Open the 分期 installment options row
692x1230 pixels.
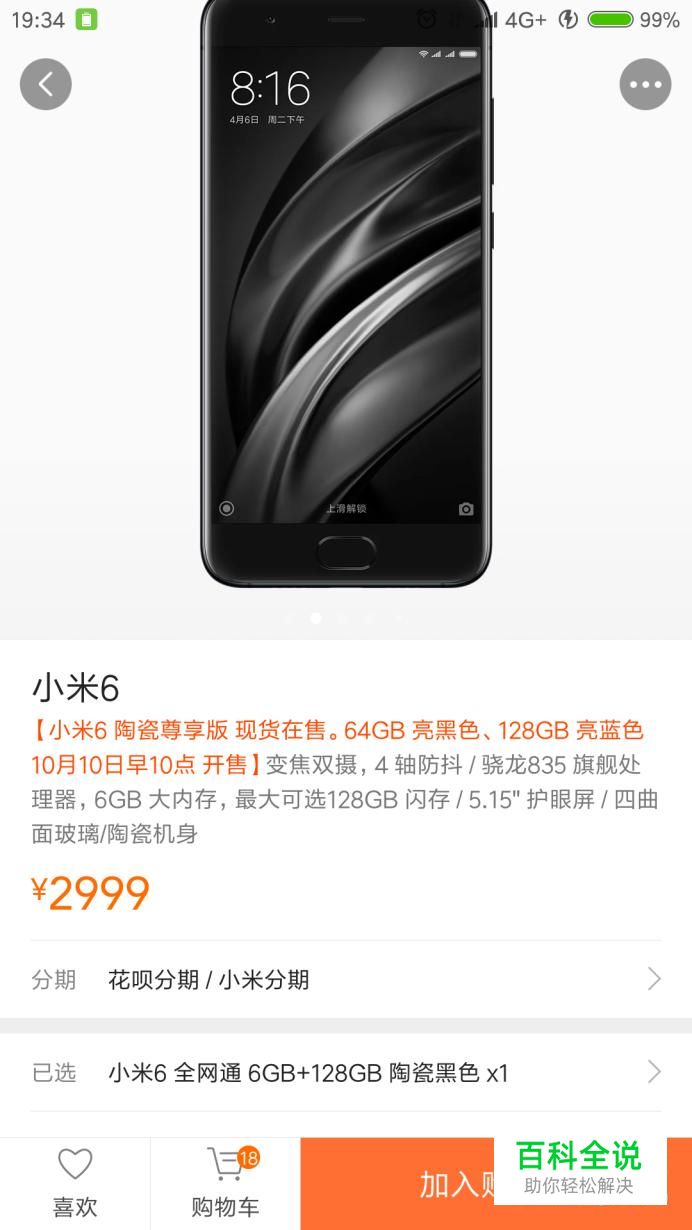[346, 979]
